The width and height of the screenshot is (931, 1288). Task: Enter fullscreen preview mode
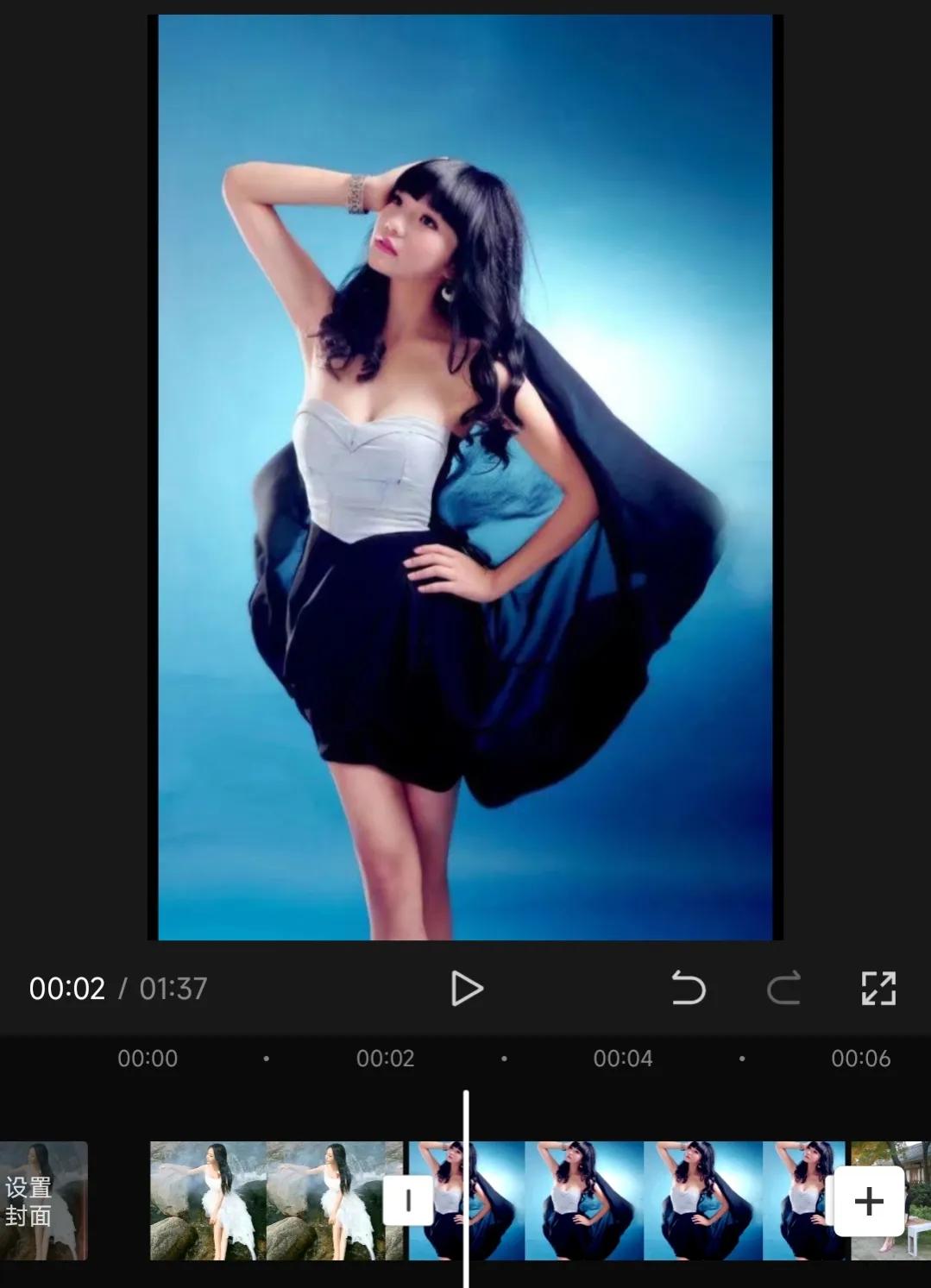point(878,989)
